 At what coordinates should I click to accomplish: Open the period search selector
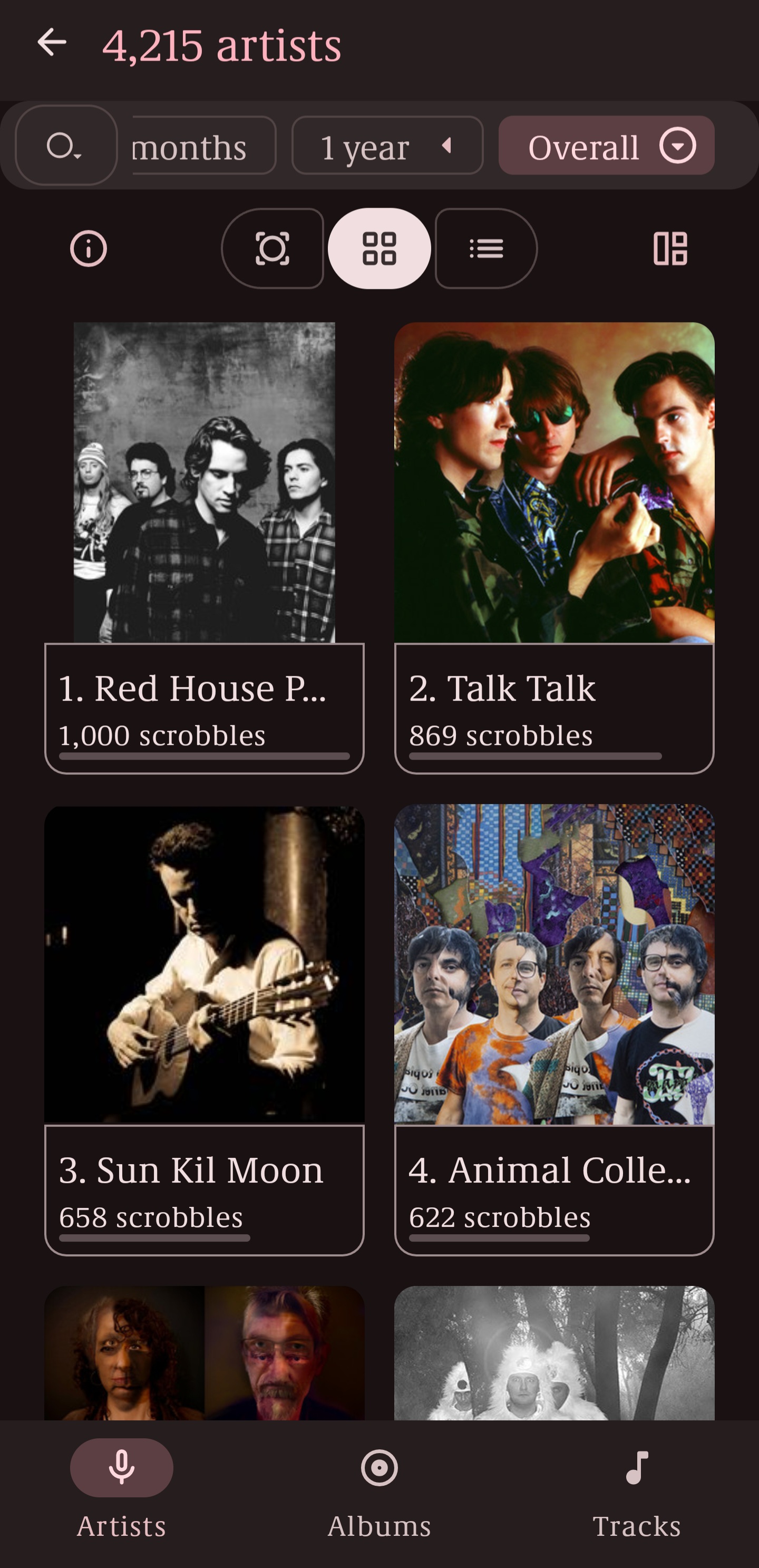pos(66,146)
